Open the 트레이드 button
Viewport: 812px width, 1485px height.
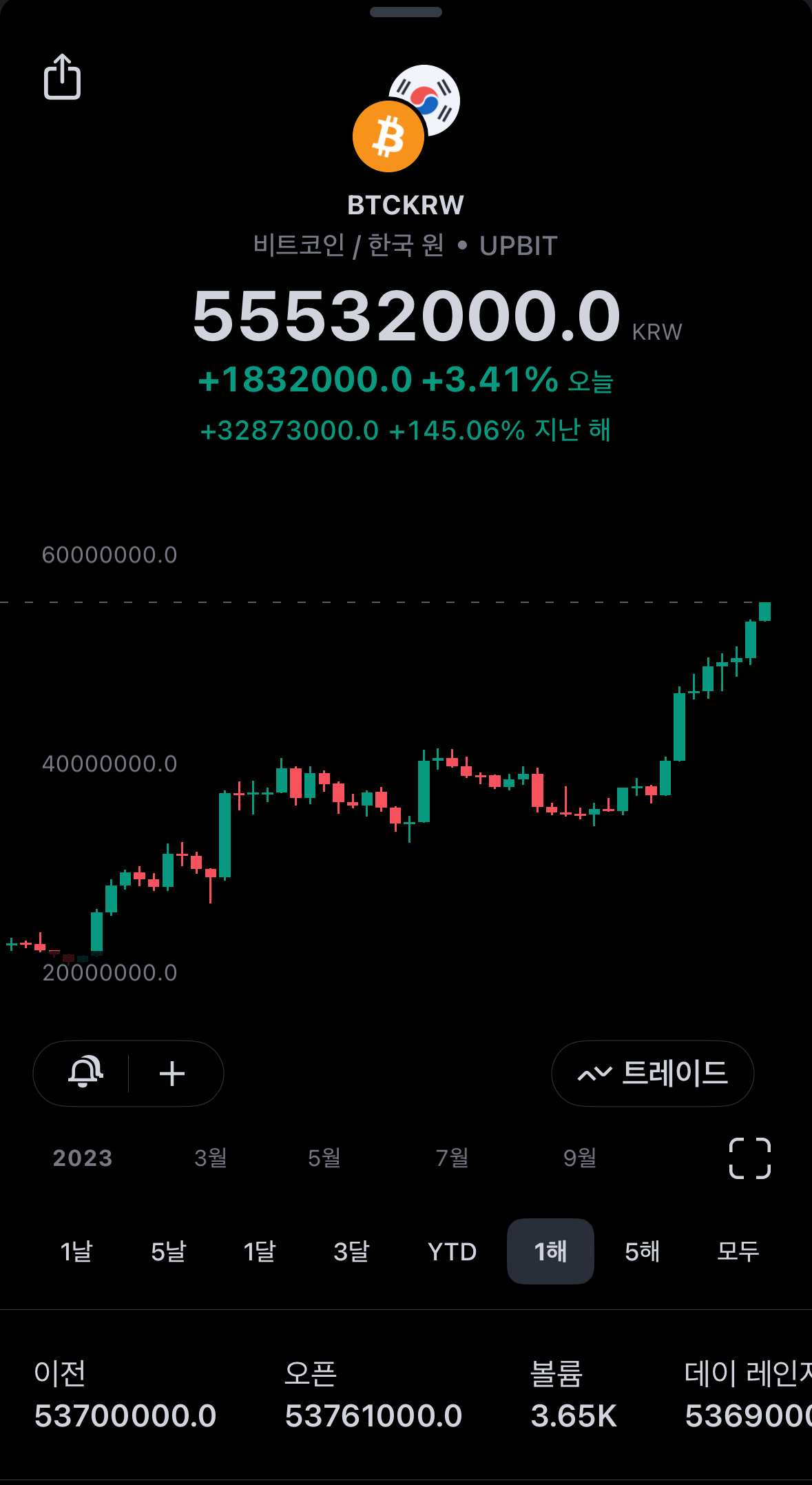652,1073
